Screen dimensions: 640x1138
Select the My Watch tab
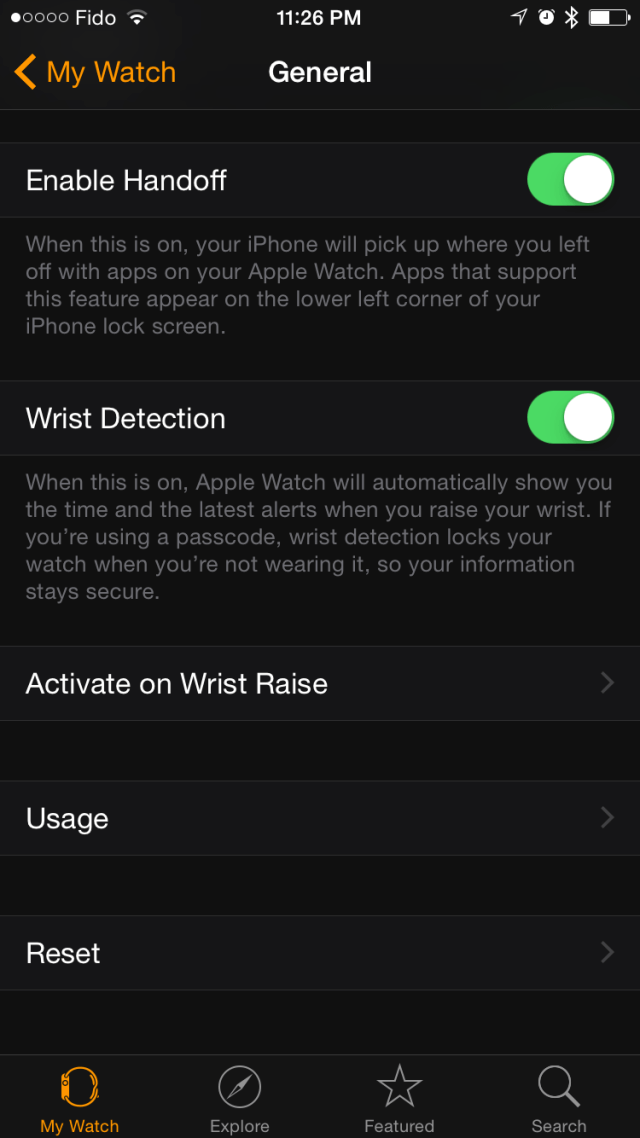tap(80, 1098)
